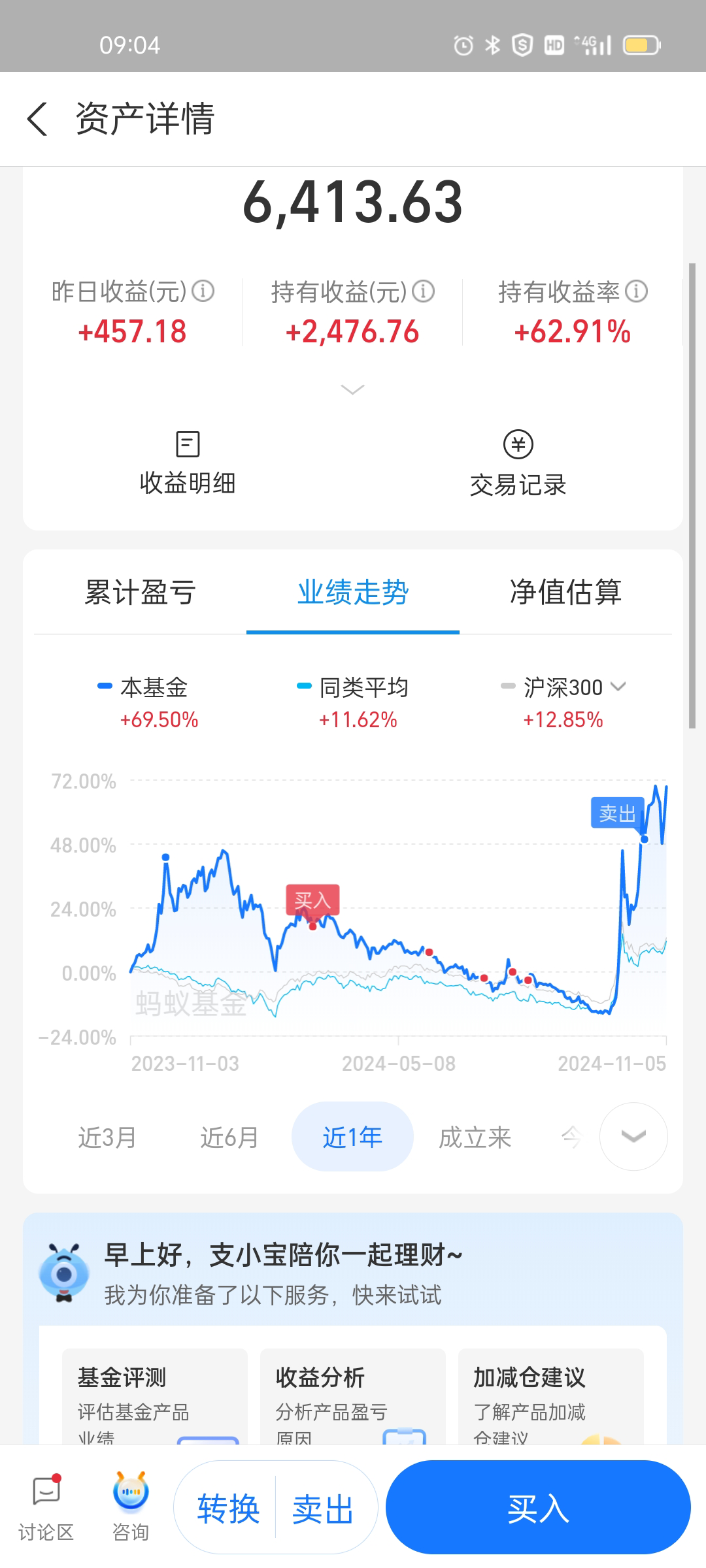Open 收益明细 details
This screenshot has height=1568, width=706.
click(188, 463)
